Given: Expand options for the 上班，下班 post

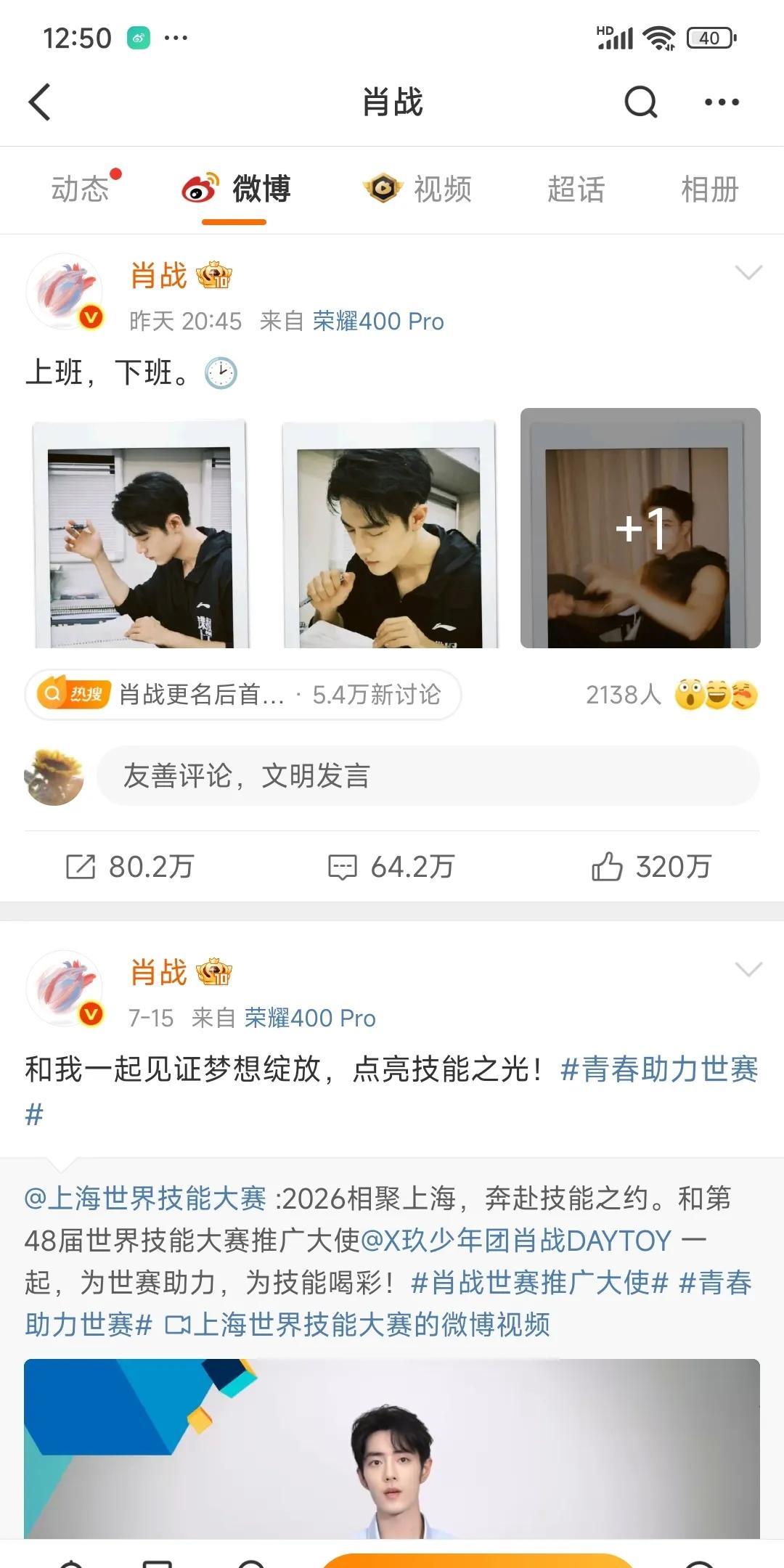Looking at the screenshot, I should click(748, 273).
